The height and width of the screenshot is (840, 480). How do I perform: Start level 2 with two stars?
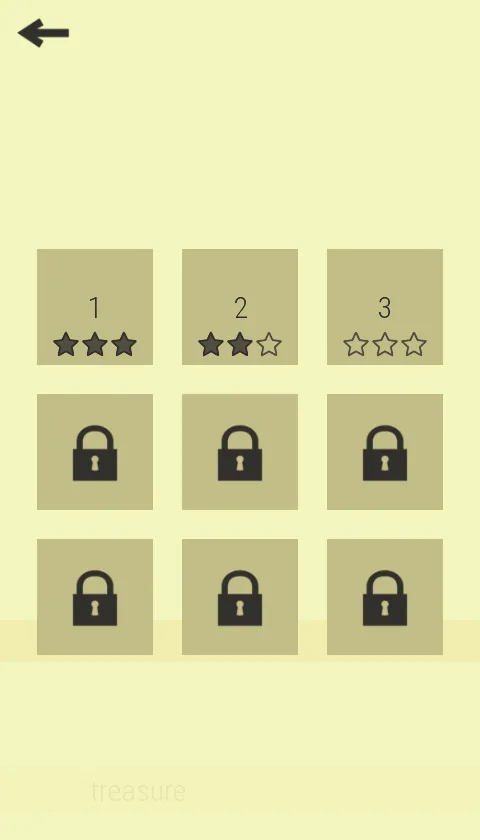(240, 307)
